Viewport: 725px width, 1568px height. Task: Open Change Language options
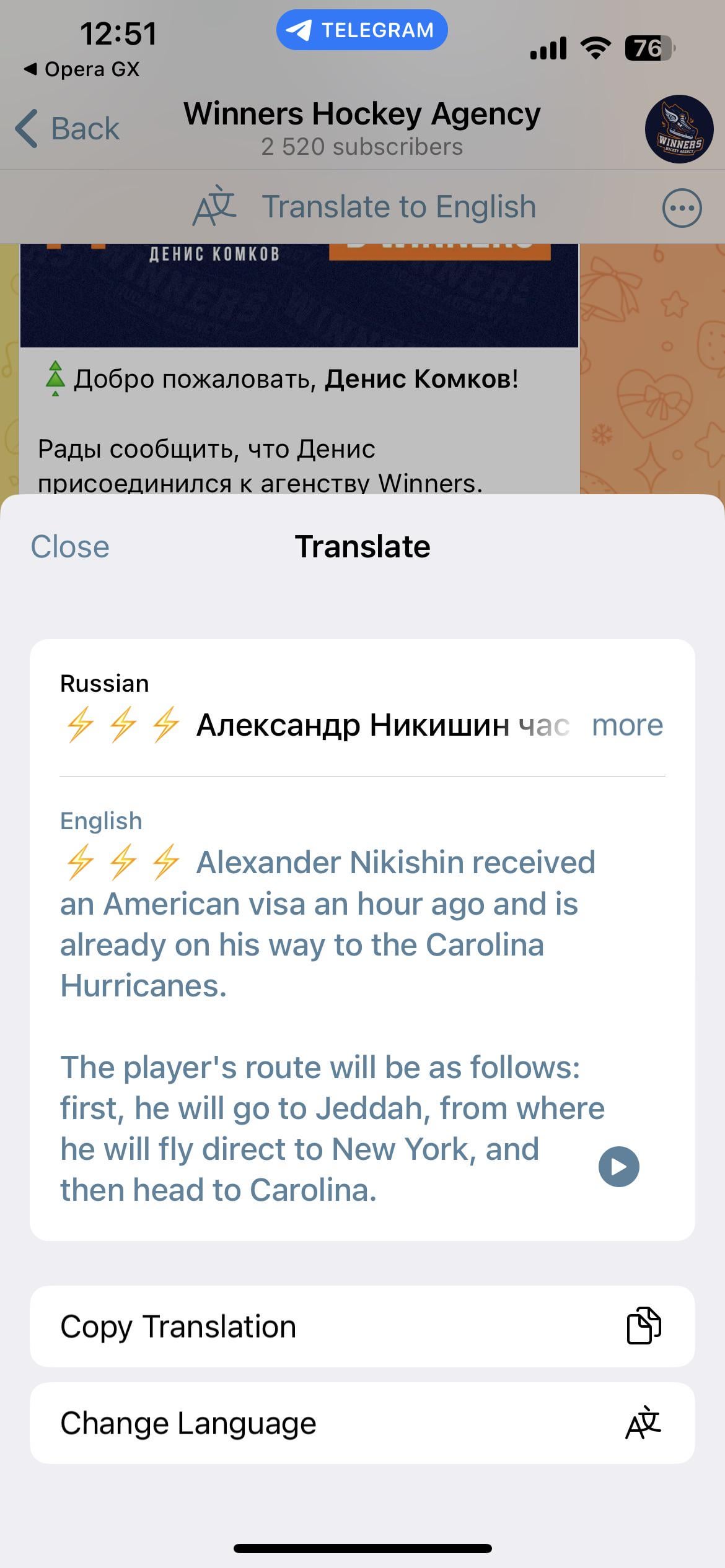362,1423
